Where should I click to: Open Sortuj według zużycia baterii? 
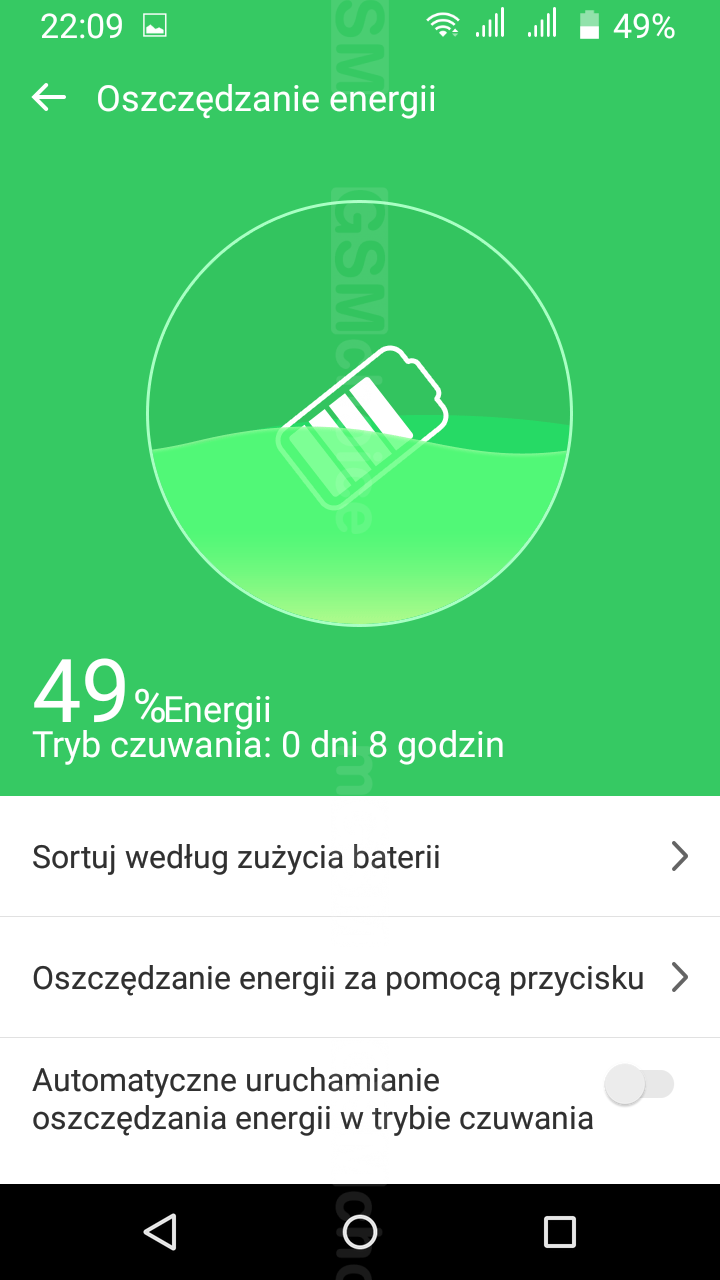tap(360, 857)
